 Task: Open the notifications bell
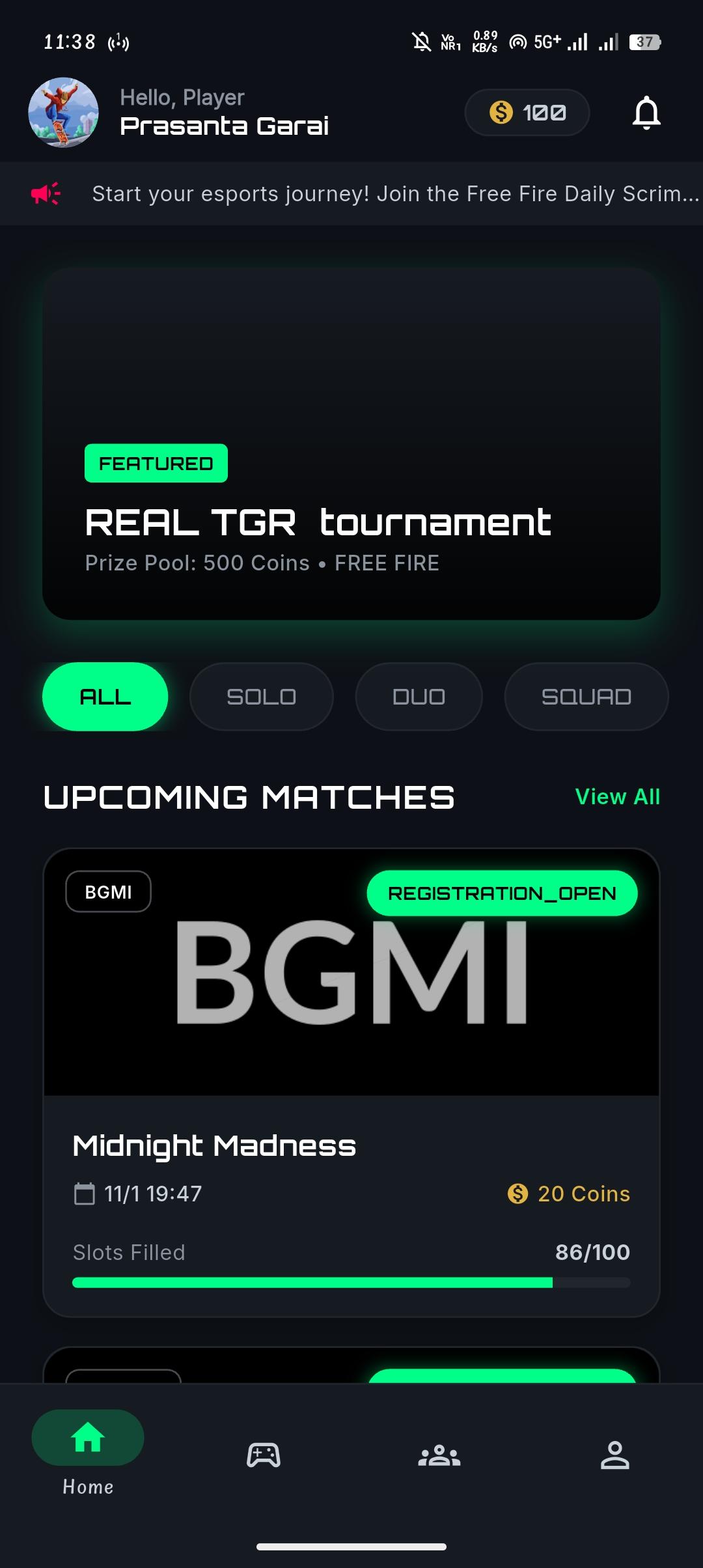click(646, 113)
